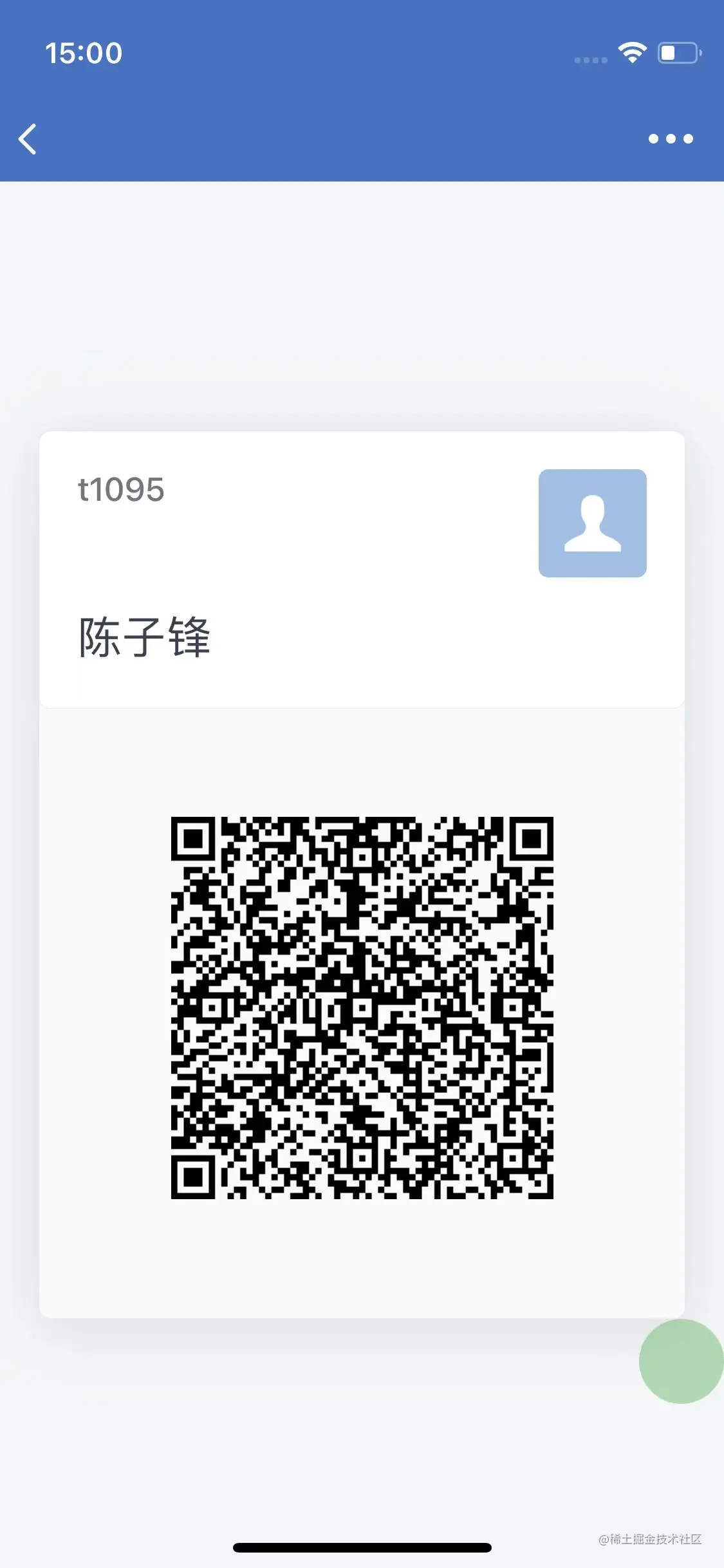Tap the clock showing 15:00

pos(84,53)
